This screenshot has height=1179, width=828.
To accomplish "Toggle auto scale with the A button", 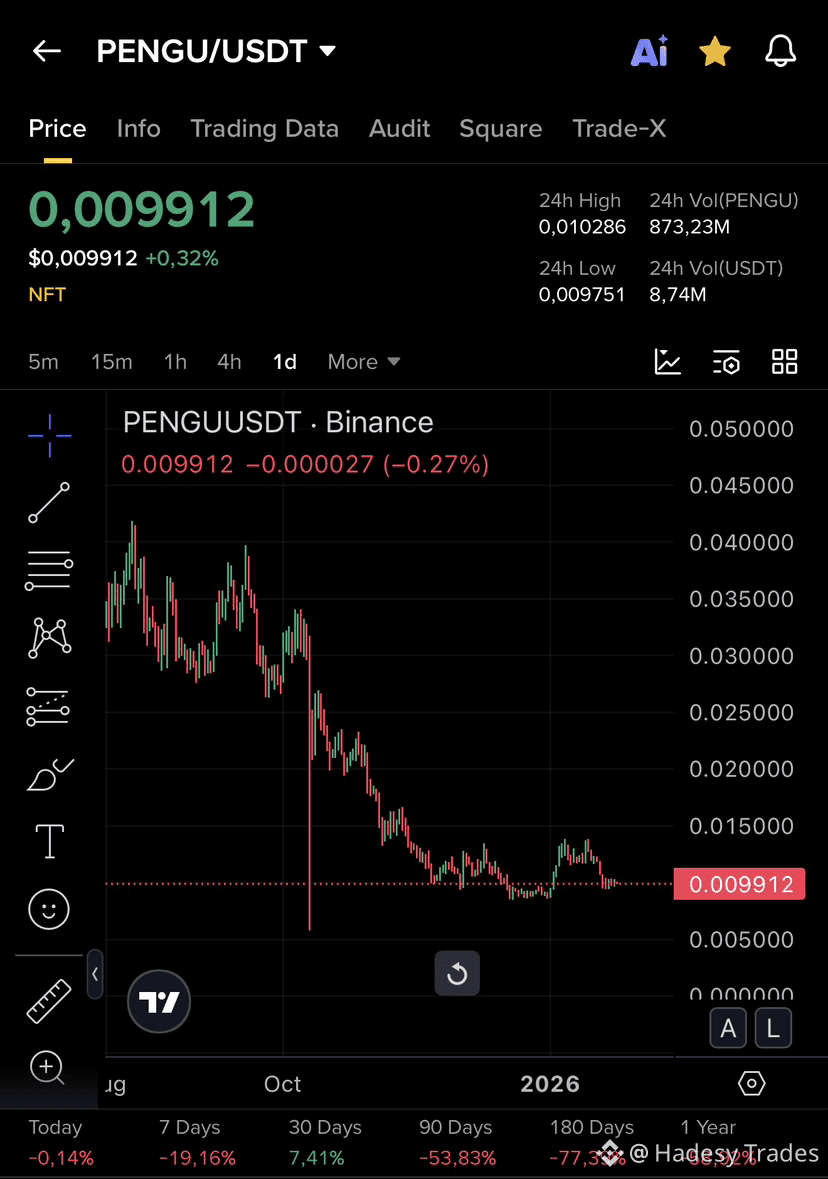I will click(728, 1028).
